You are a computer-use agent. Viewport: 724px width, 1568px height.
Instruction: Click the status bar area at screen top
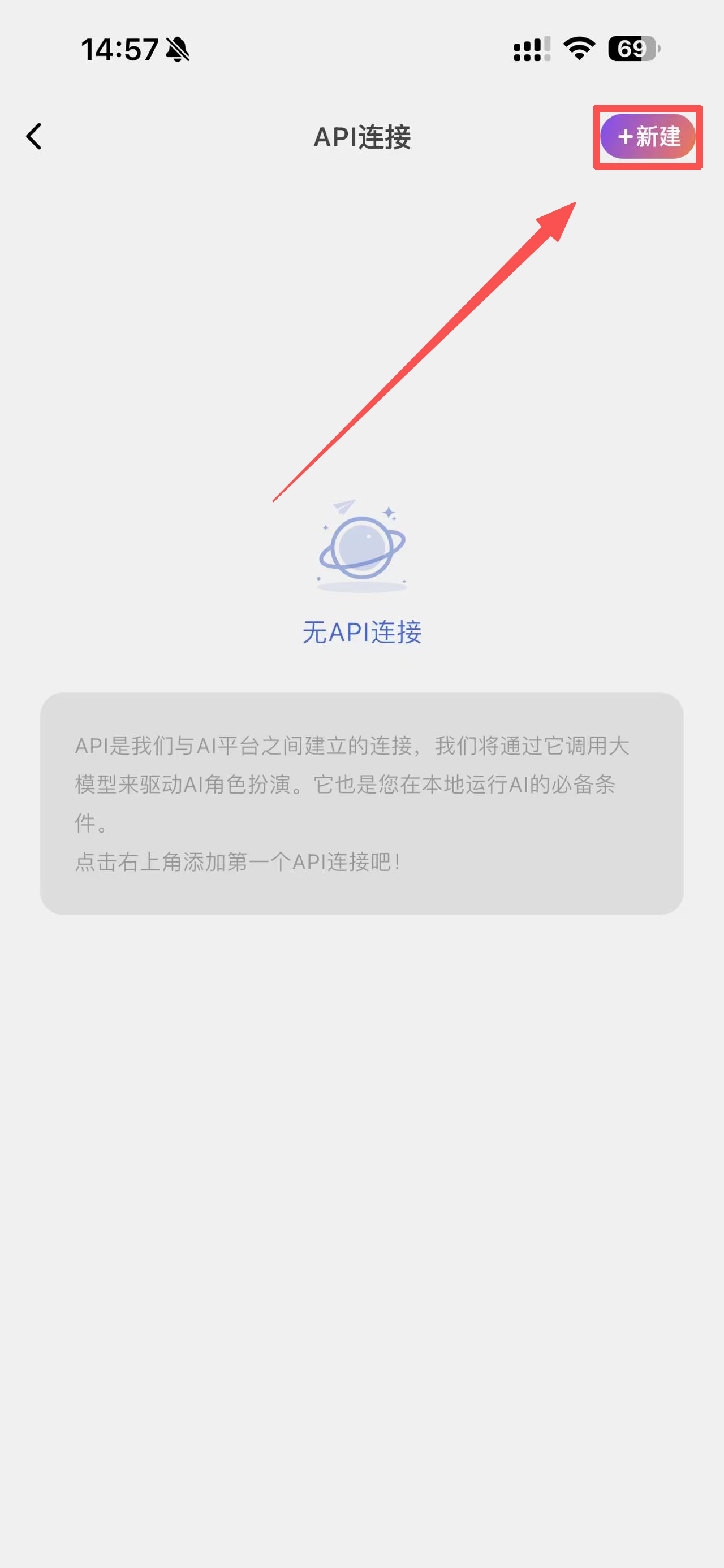361,51
